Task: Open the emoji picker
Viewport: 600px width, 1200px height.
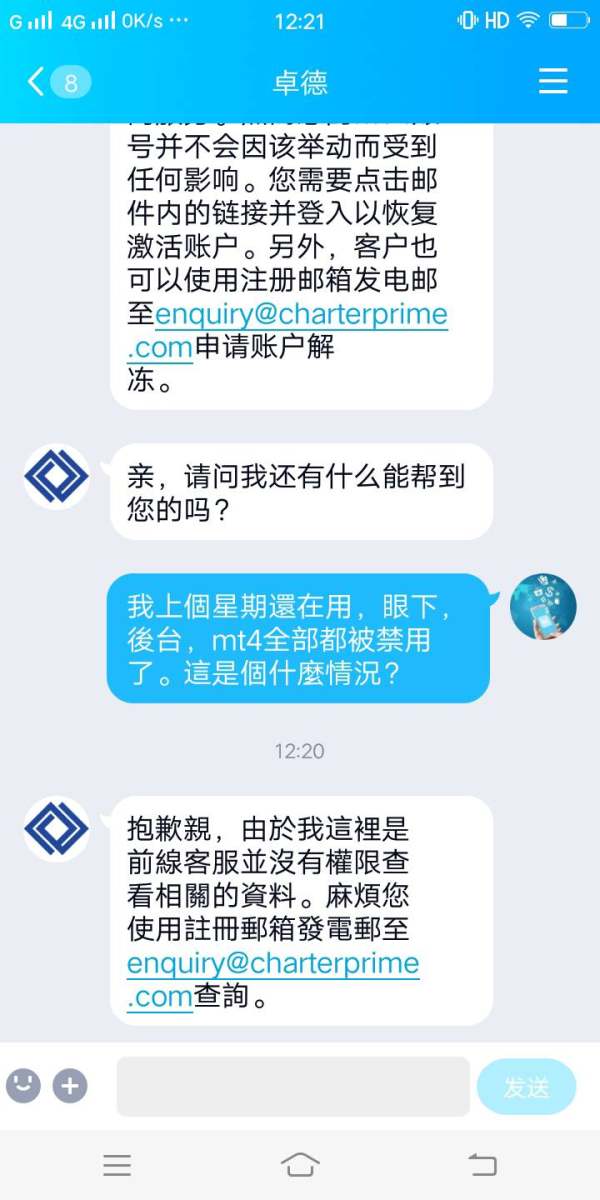Action: click(x=23, y=1085)
